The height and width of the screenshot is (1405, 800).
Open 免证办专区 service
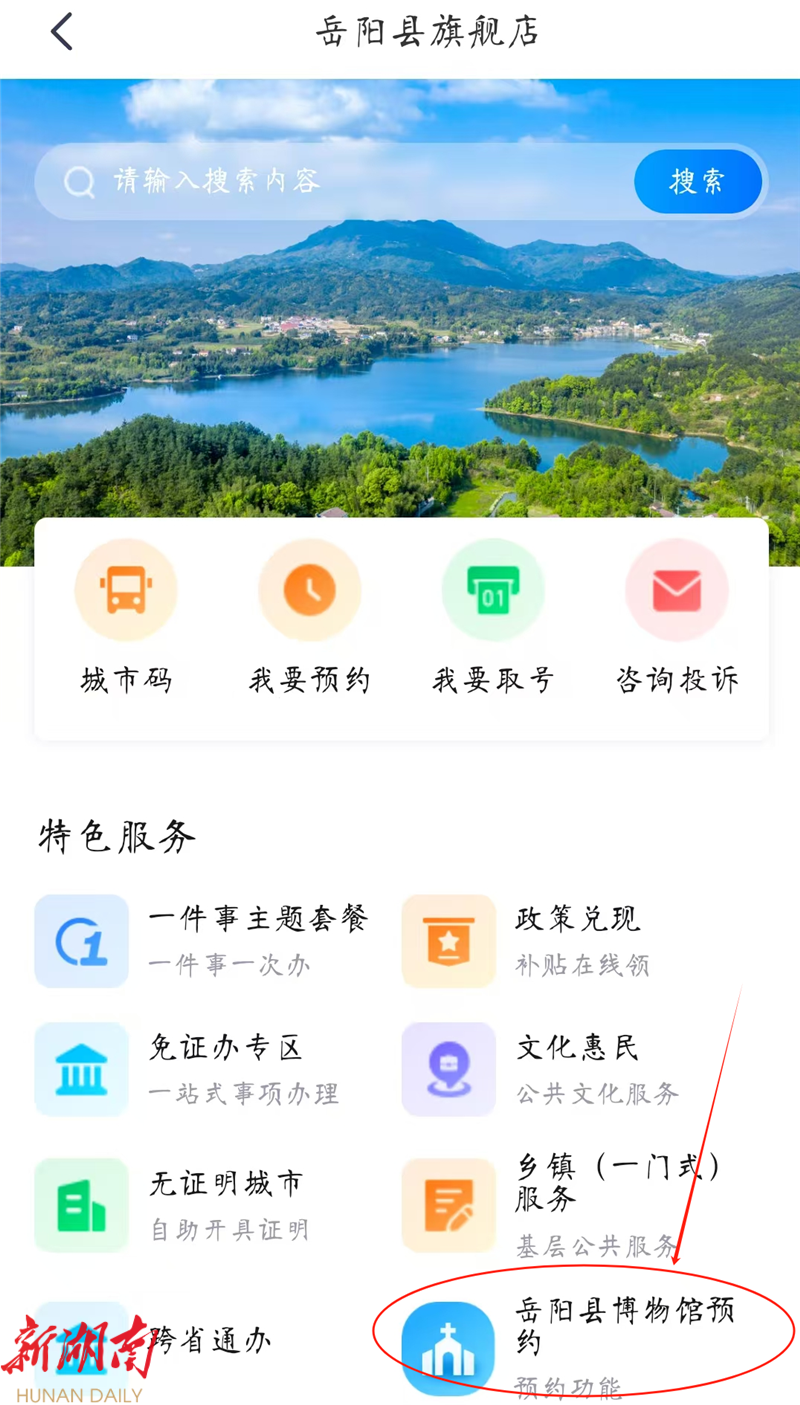click(x=200, y=1068)
